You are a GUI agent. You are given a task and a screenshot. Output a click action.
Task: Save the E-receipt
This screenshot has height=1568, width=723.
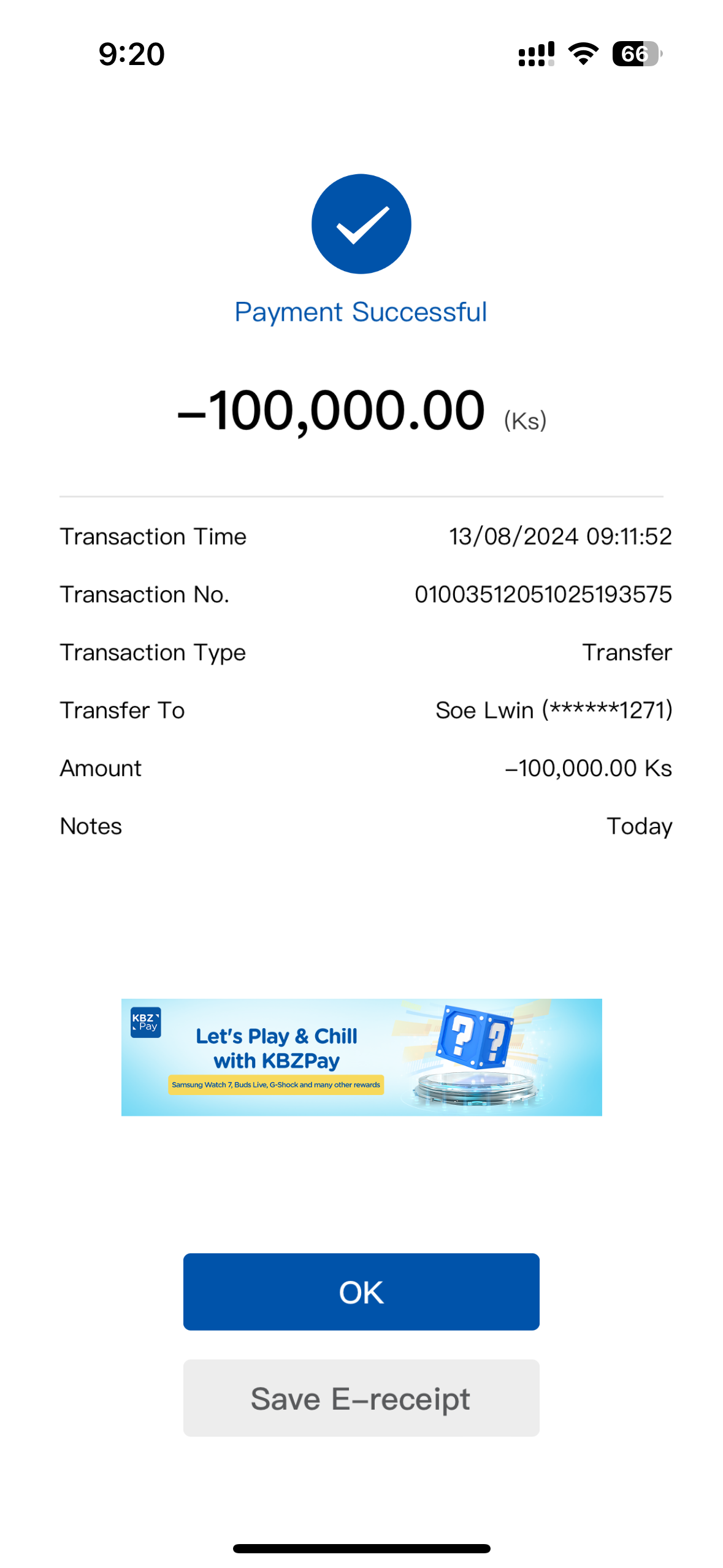click(x=361, y=1397)
